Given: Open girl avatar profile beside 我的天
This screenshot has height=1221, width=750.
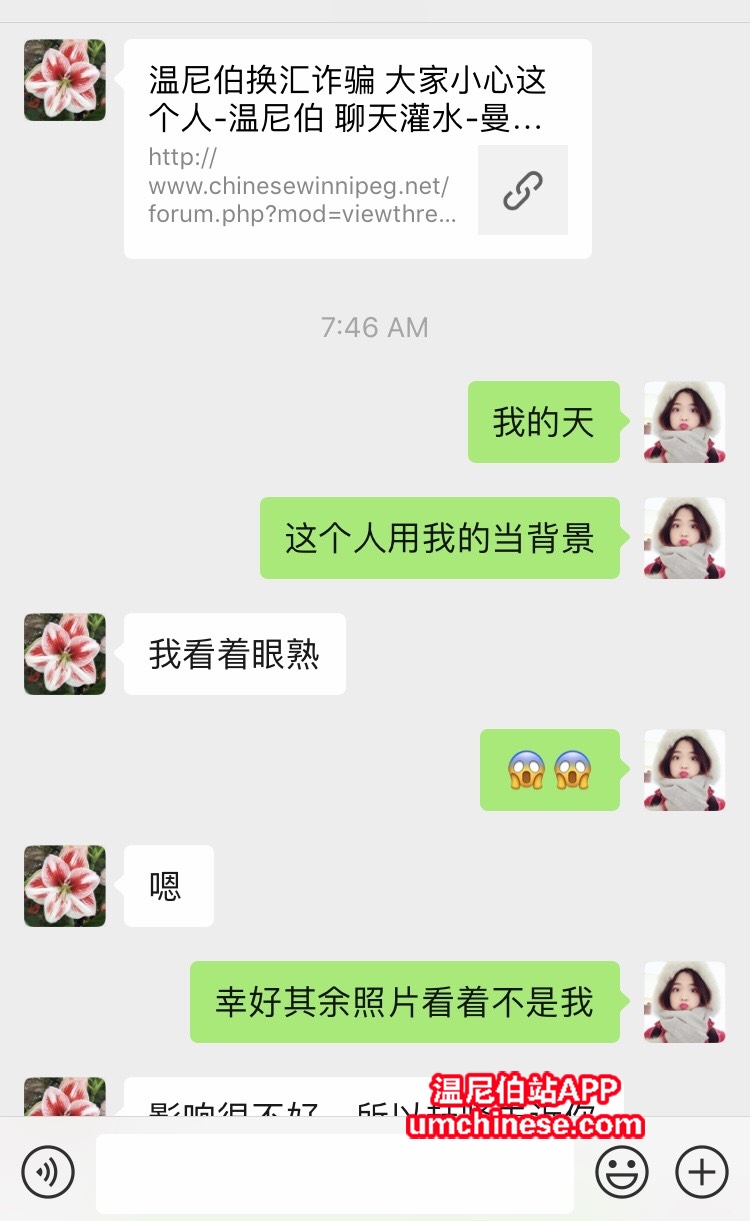Looking at the screenshot, I should pyautogui.click(x=685, y=422).
